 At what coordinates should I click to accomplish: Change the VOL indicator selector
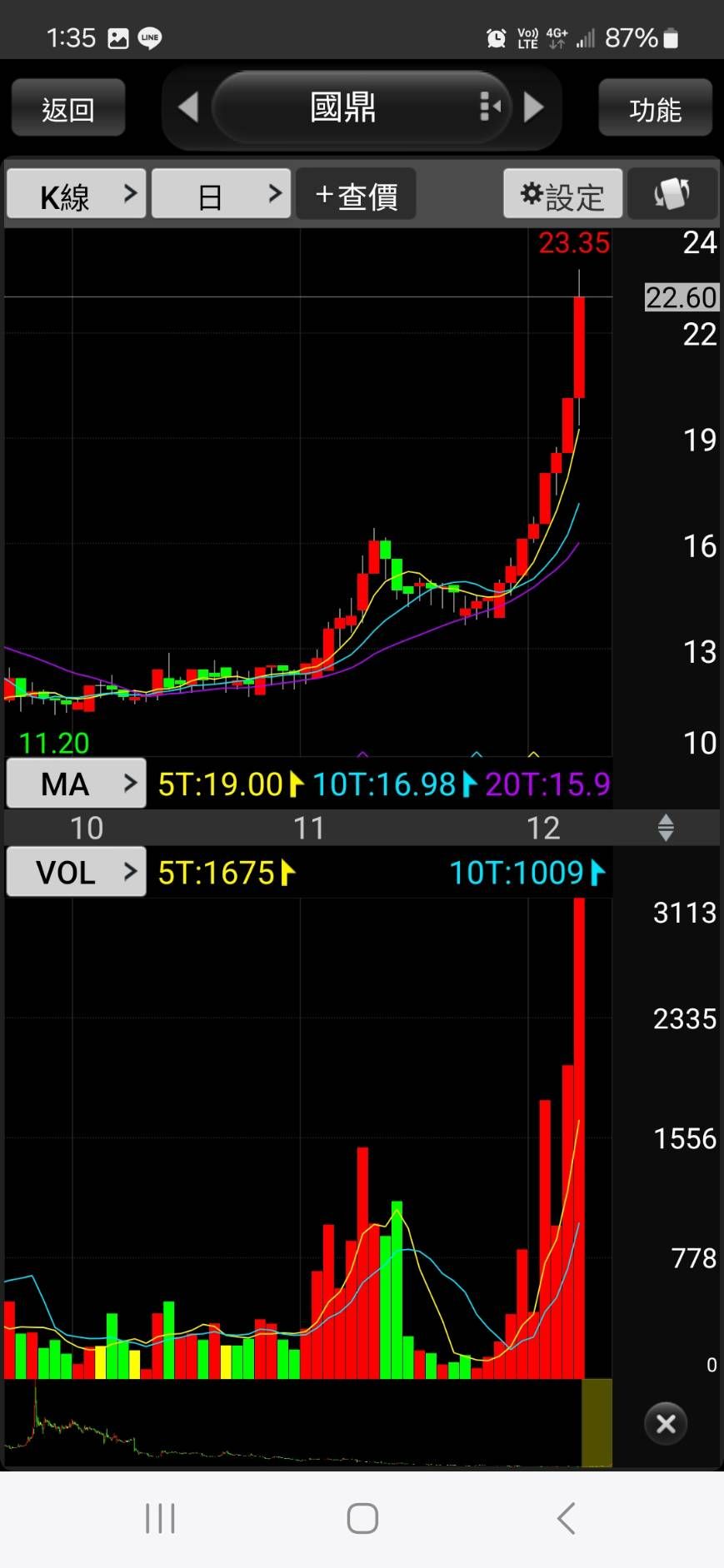tap(77, 872)
